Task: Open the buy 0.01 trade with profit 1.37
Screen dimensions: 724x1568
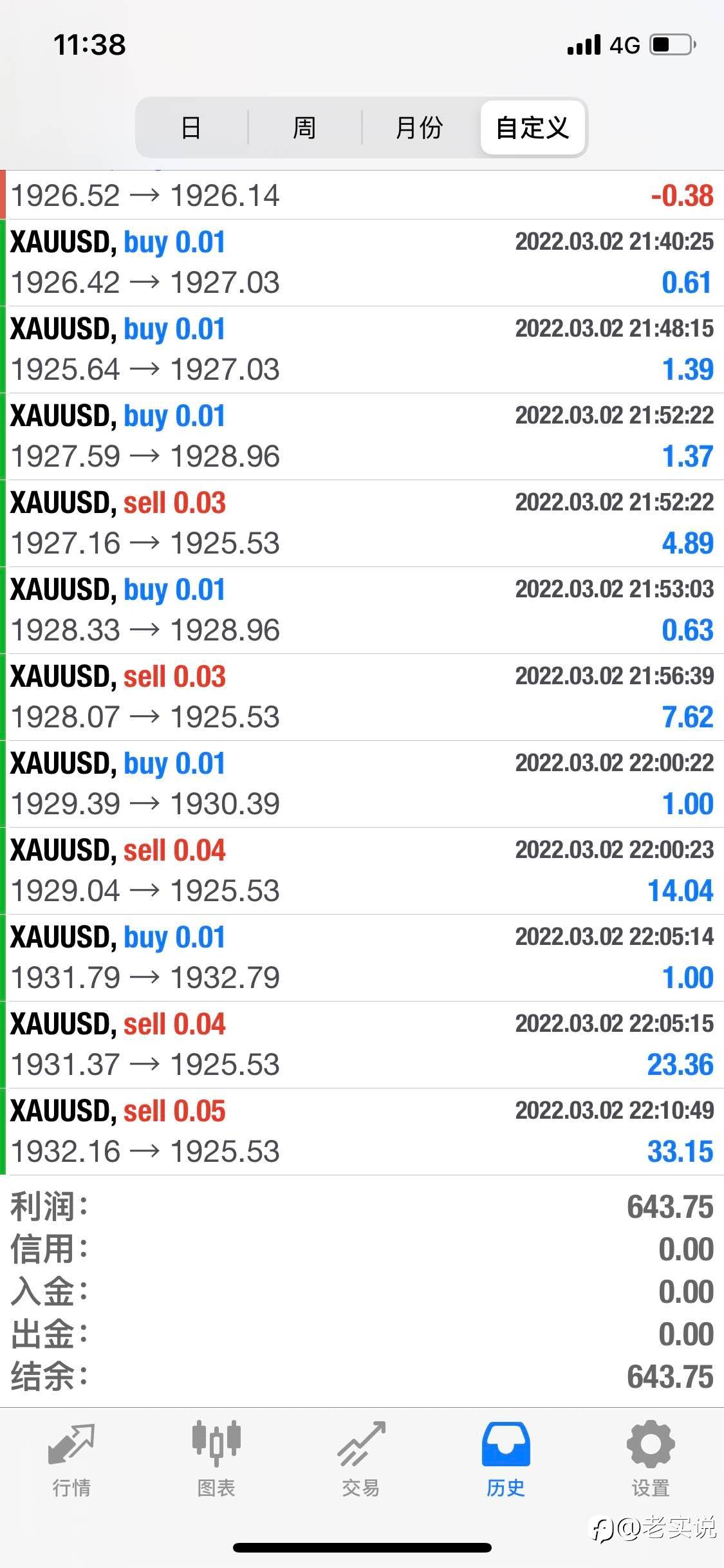Action: (x=362, y=436)
